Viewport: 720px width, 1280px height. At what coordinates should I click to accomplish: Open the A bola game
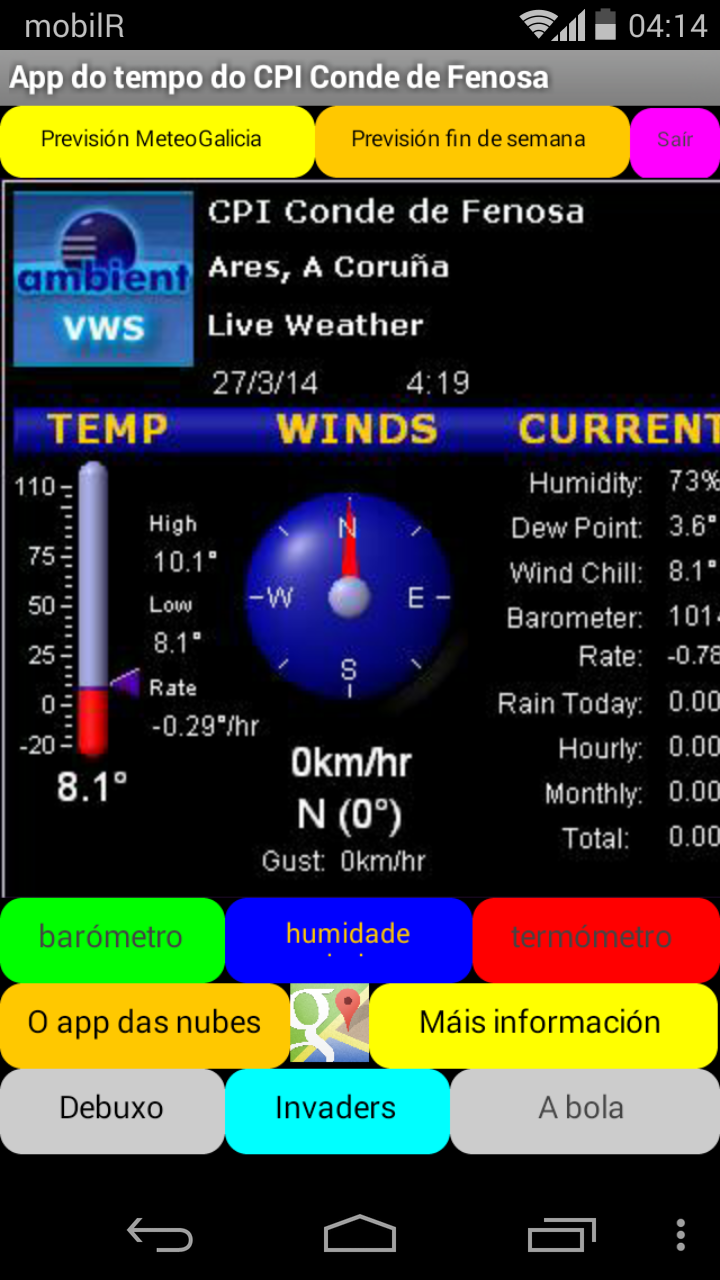click(584, 1110)
